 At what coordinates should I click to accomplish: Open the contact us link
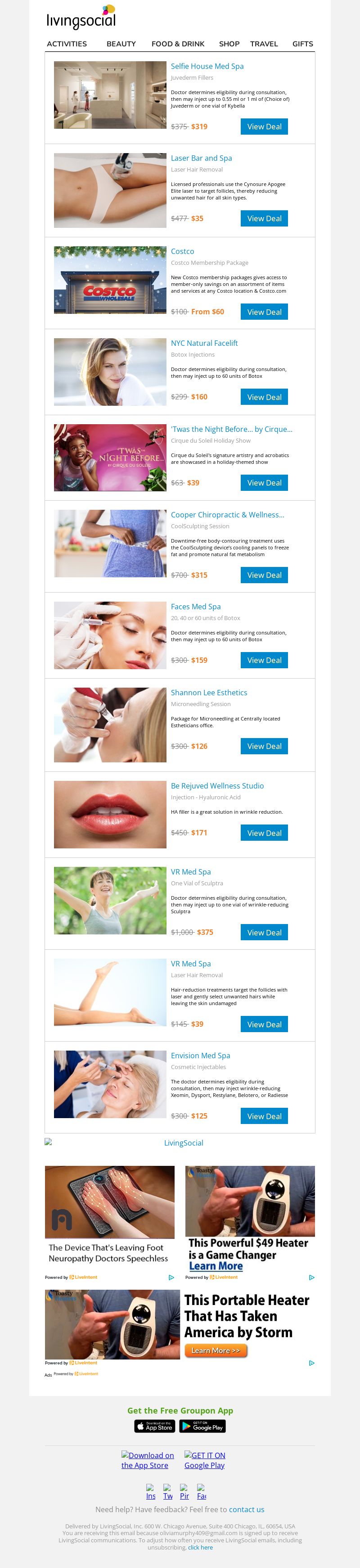(x=246, y=1509)
